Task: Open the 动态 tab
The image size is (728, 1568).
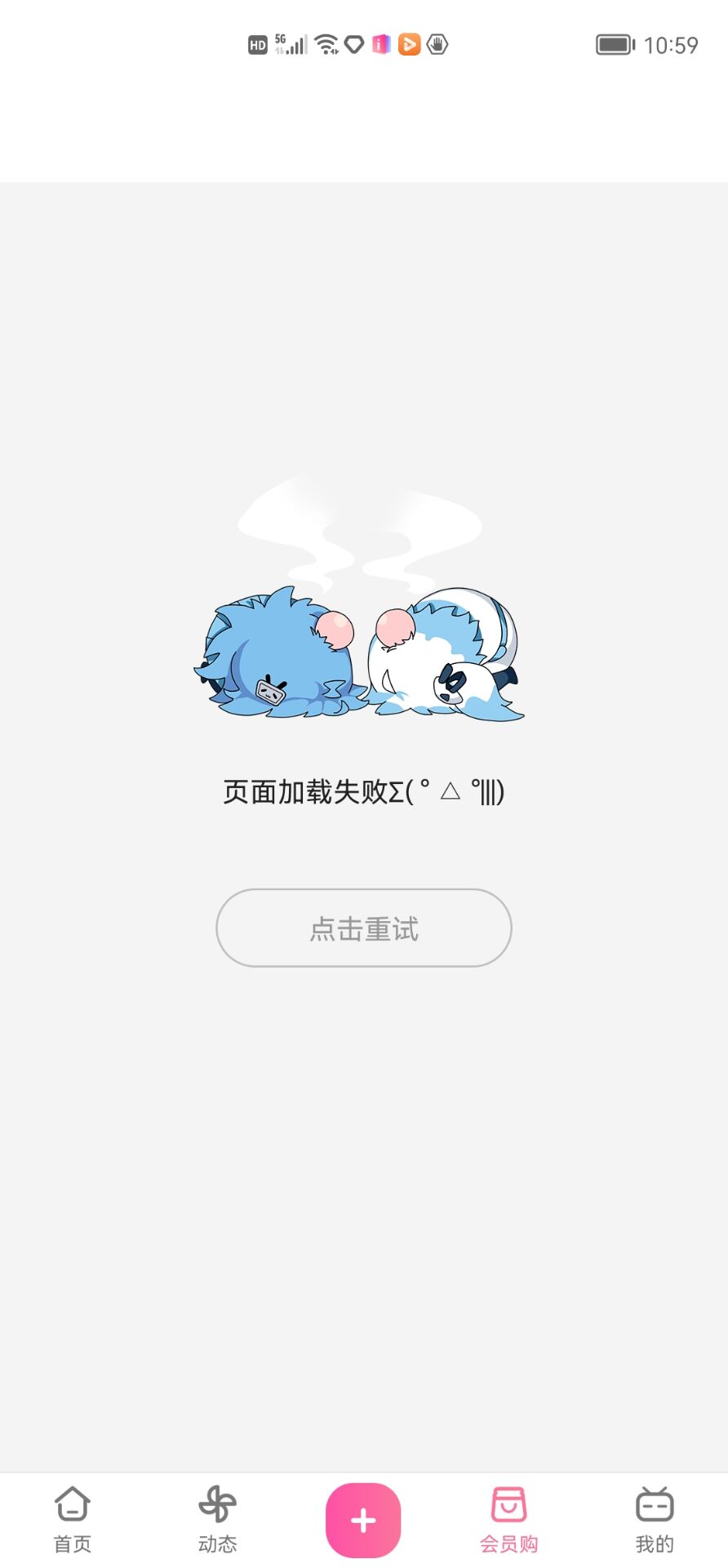Action: pos(218,1520)
